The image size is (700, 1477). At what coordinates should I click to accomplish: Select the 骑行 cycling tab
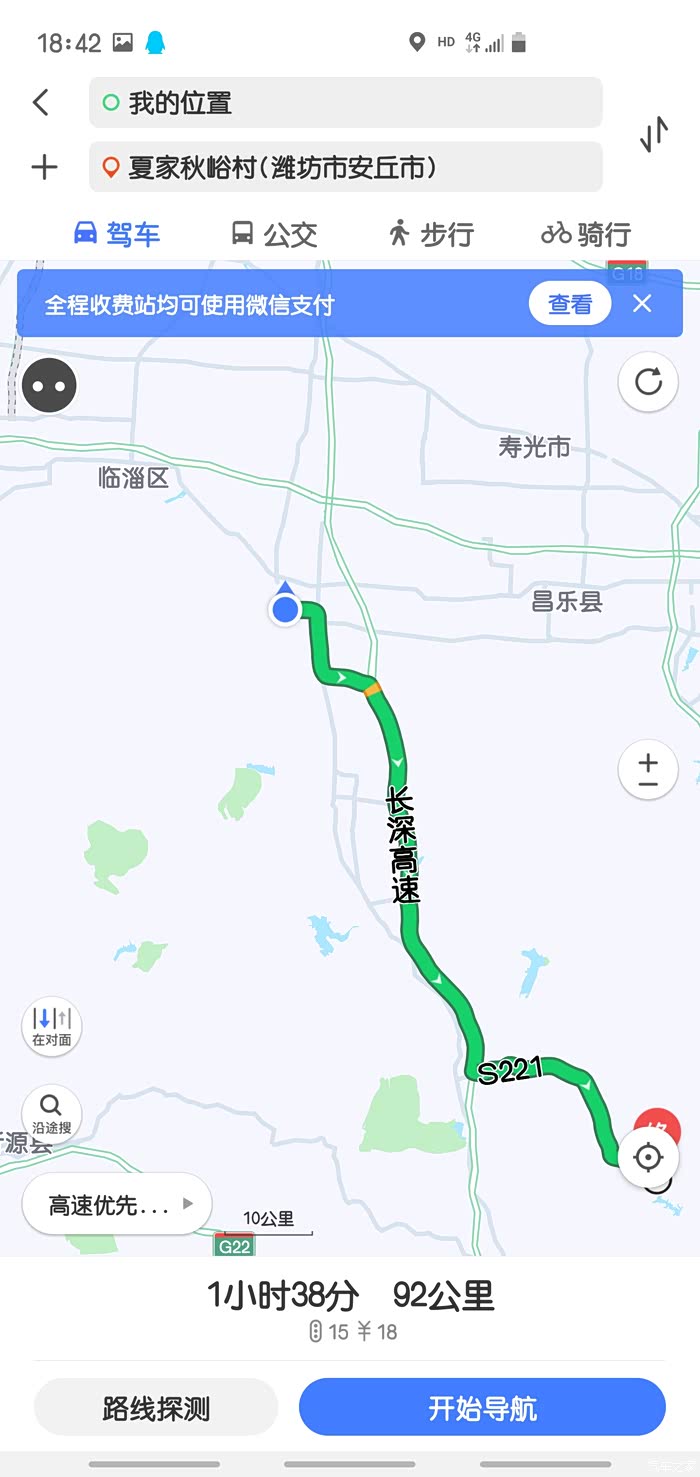586,234
